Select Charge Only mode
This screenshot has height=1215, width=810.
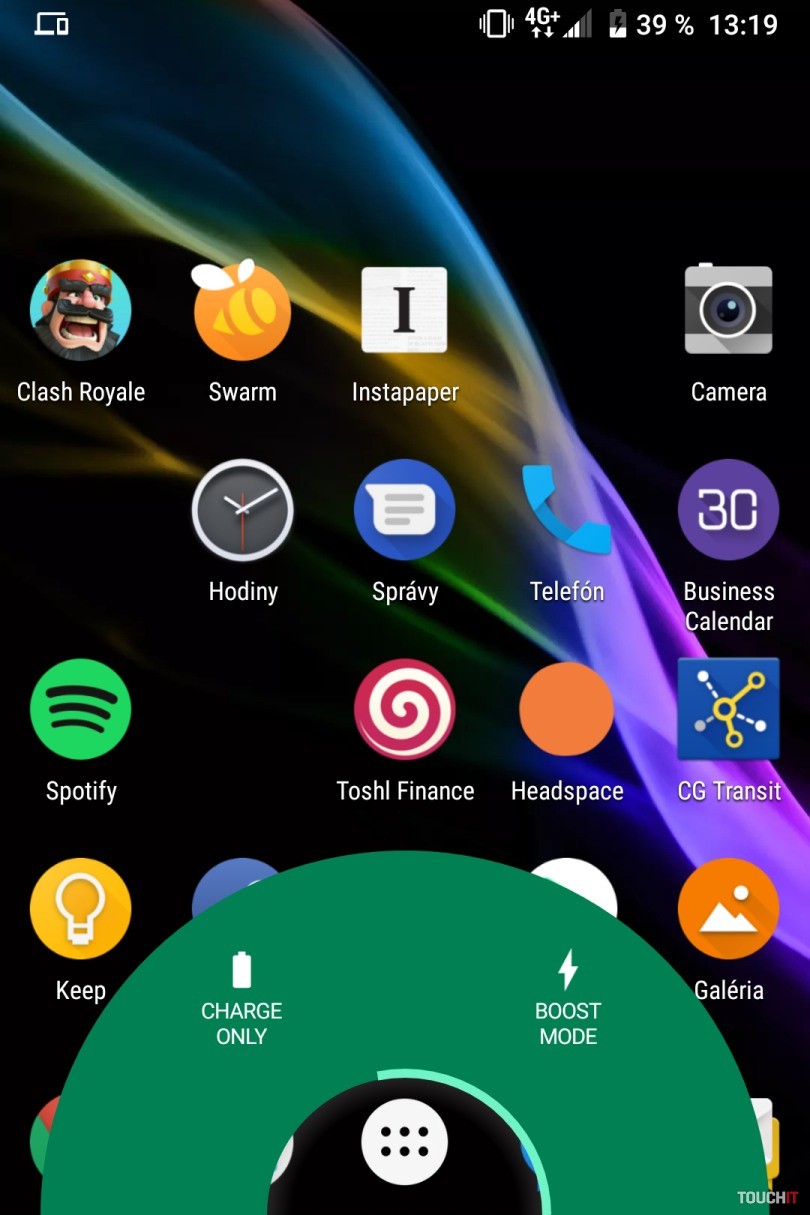tap(242, 998)
